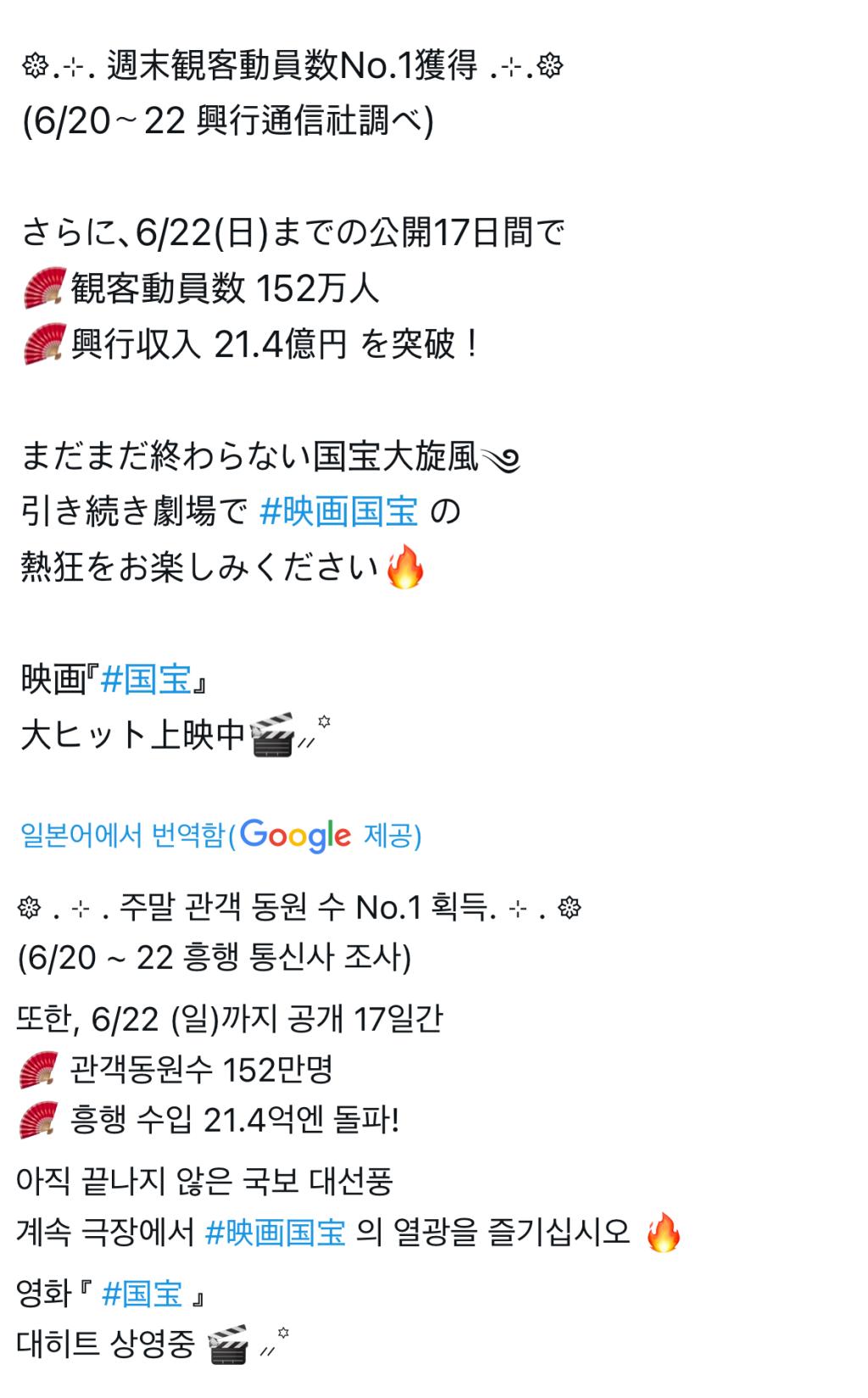
Task: Open #映画国宝 hashtag in the Korean translation
Action: pos(275,1232)
